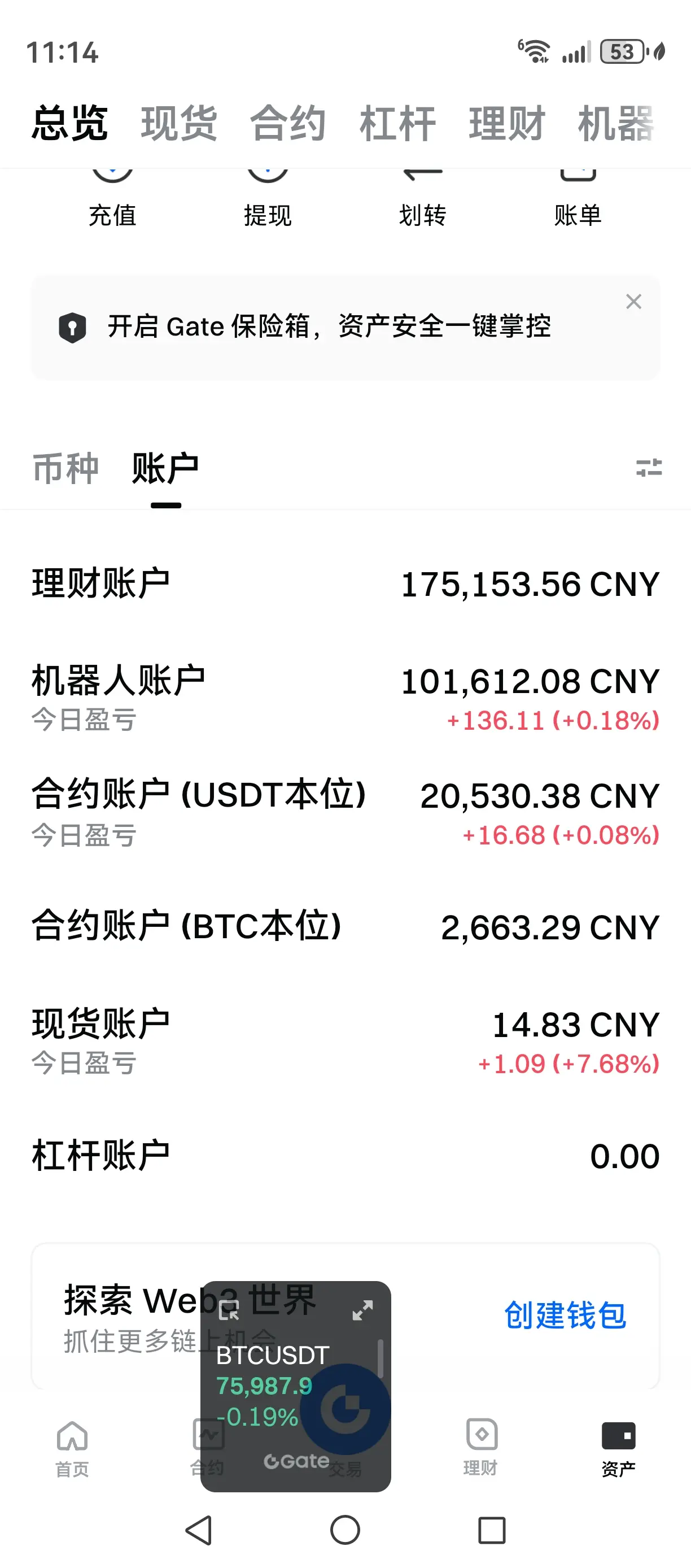Open the account filter settings icon

click(x=649, y=468)
